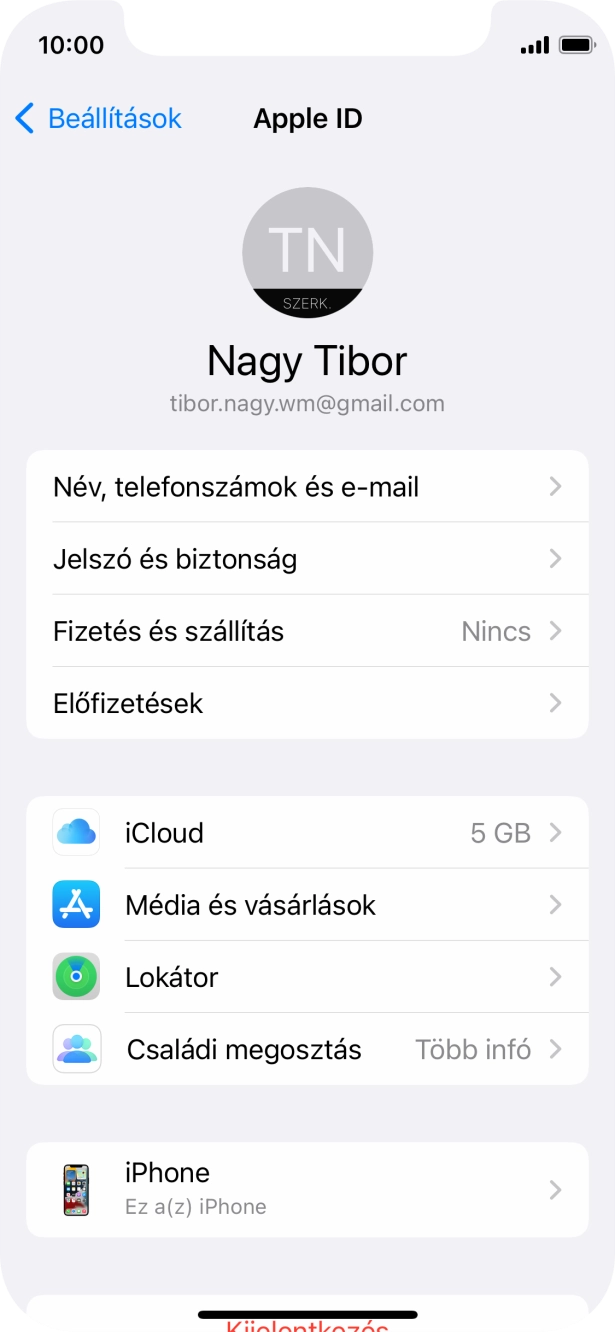Image resolution: width=615 pixels, height=1332 pixels.
Task: View Előfizetések
Action: pyautogui.click(x=307, y=703)
